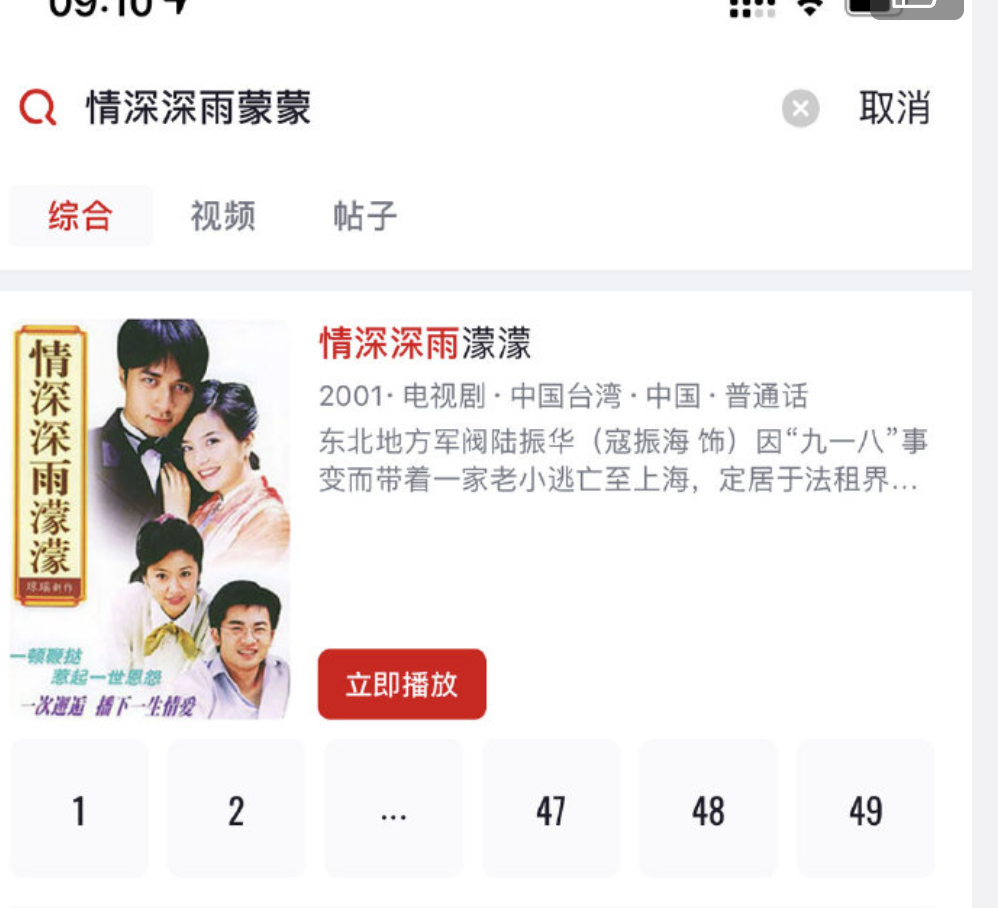Select the 综合 tab
Viewport: 998px width, 908px height.
[x=81, y=216]
